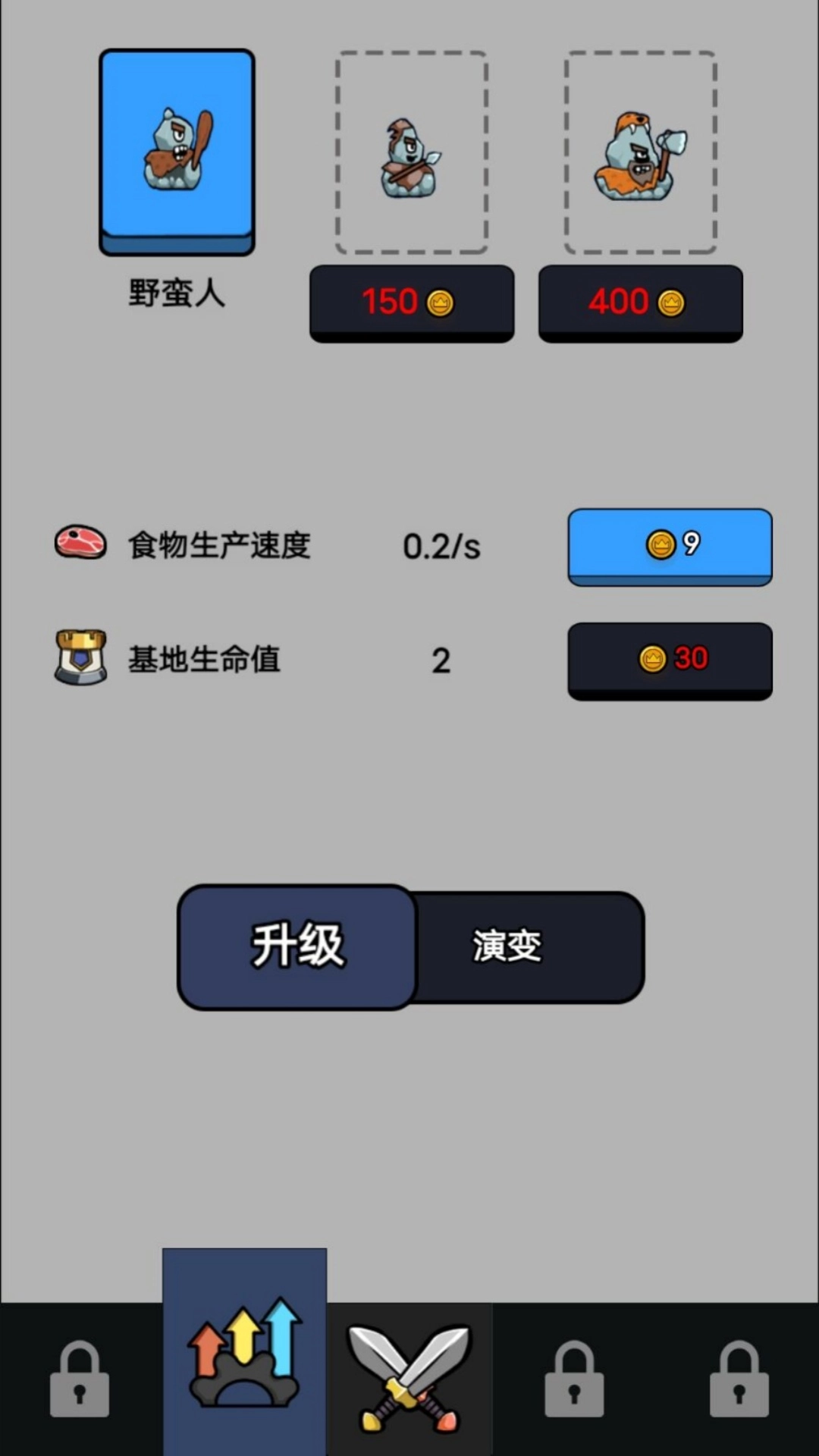819x1456 pixels.
Task: Tap the last locked tab at far right
Action: [x=739, y=1379]
